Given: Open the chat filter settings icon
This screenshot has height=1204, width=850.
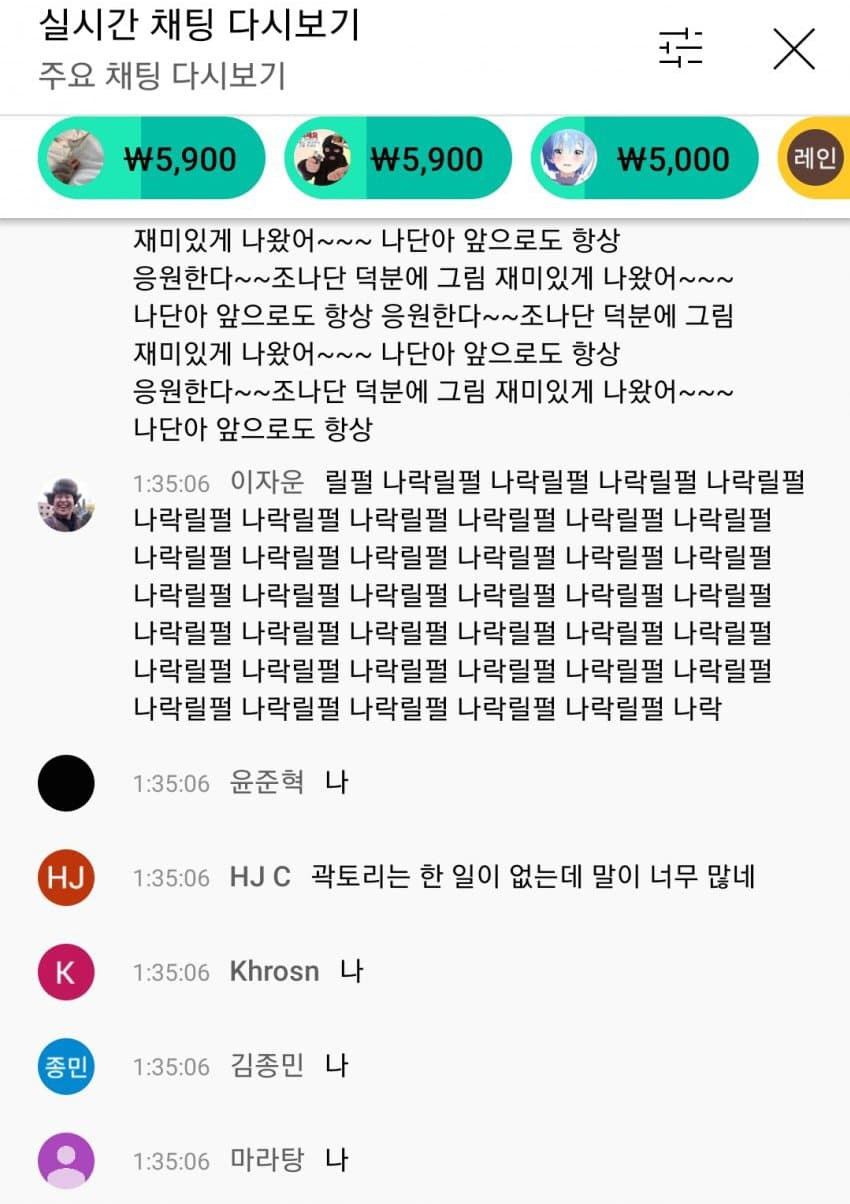Looking at the screenshot, I should coord(680,48).
